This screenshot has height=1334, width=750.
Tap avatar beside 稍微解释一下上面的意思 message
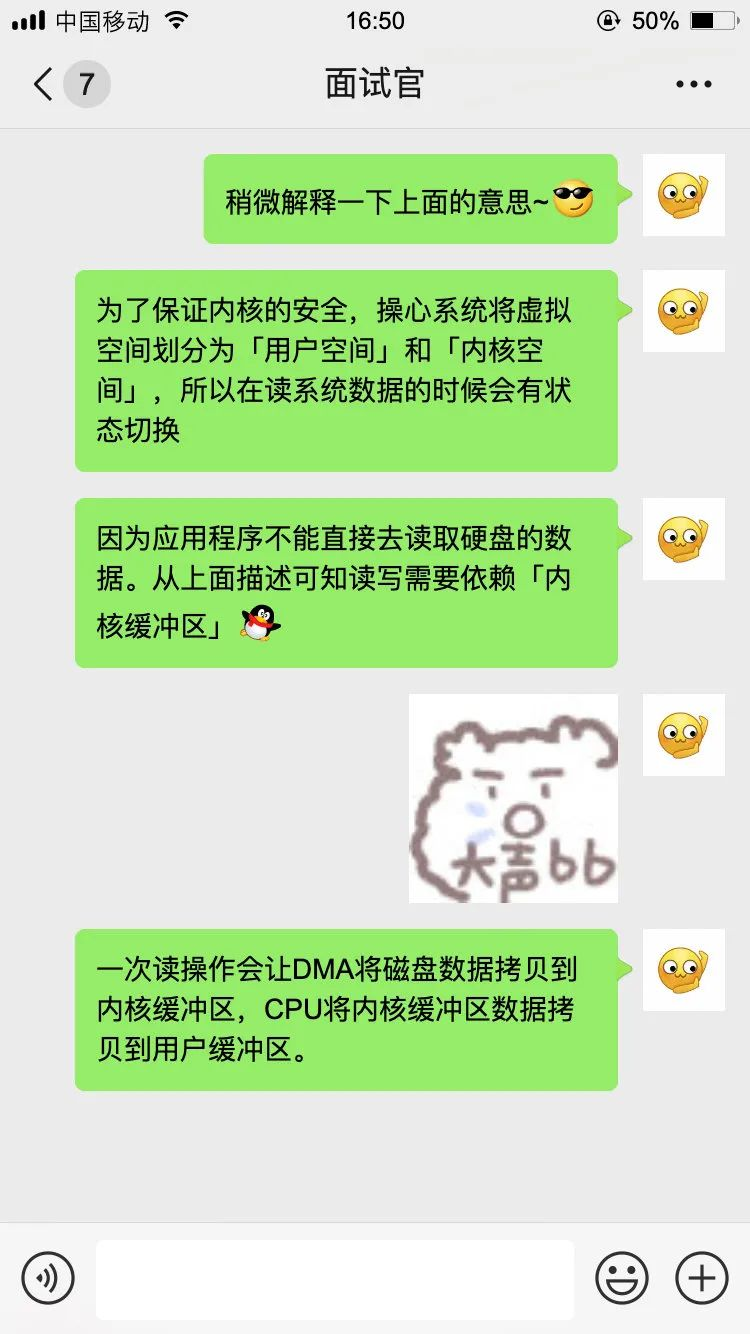tap(683, 195)
